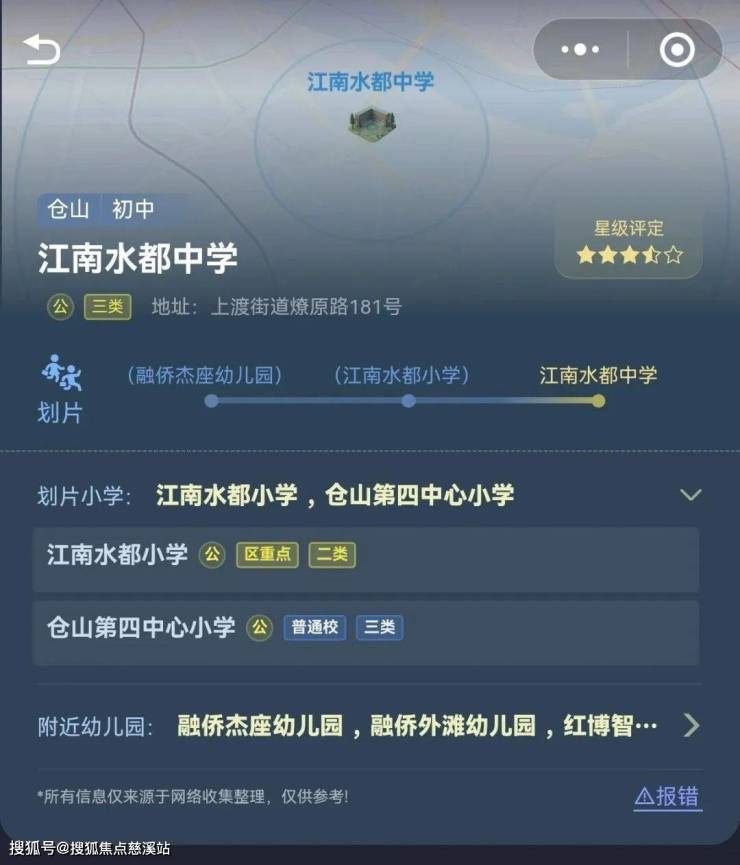Open the 星级评定 rating card
This screenshot has width=740, height=865.
coord(629,243)
